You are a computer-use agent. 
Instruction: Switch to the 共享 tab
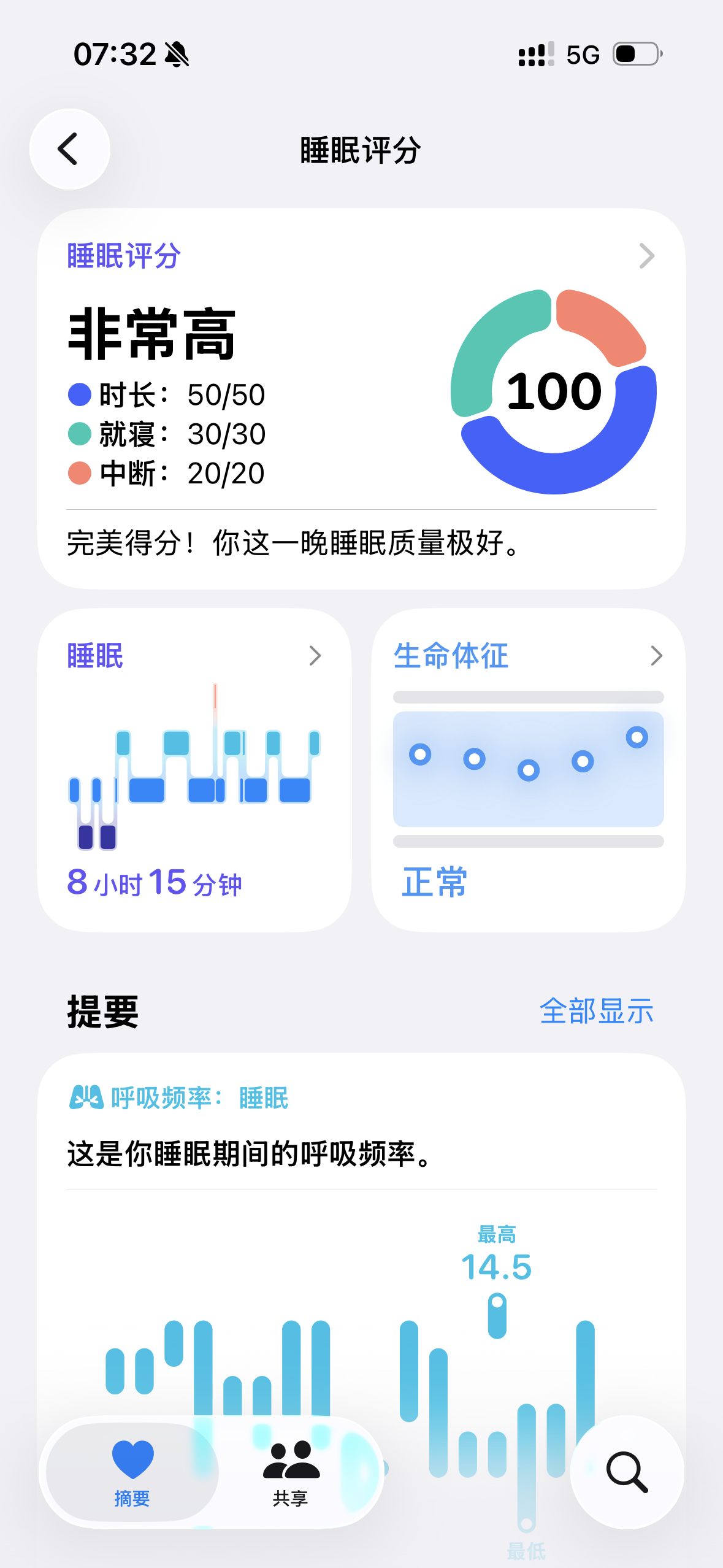pos(291,1472)
